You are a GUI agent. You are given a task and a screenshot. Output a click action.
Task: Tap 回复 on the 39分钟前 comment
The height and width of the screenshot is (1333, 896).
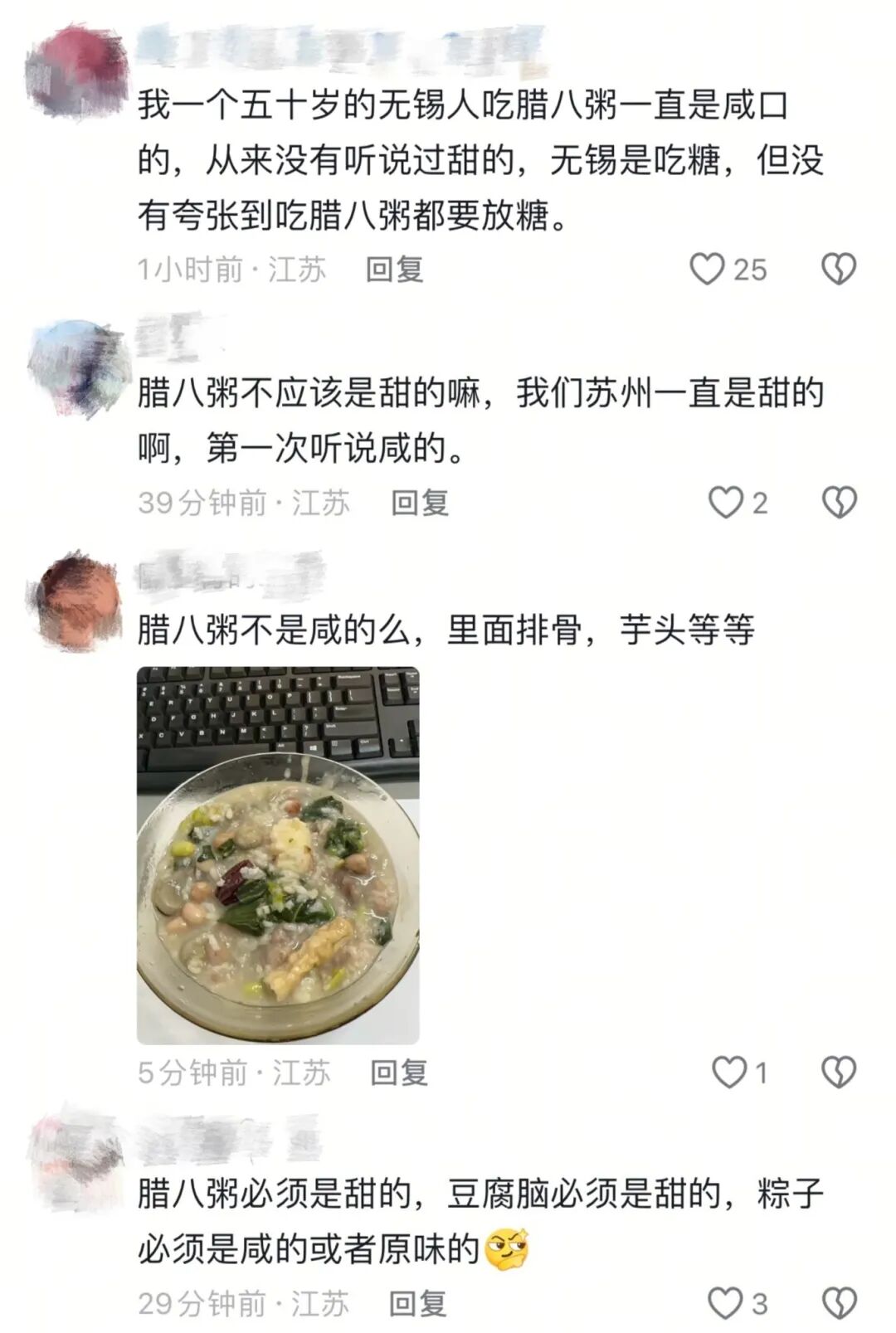click(420, 503)
